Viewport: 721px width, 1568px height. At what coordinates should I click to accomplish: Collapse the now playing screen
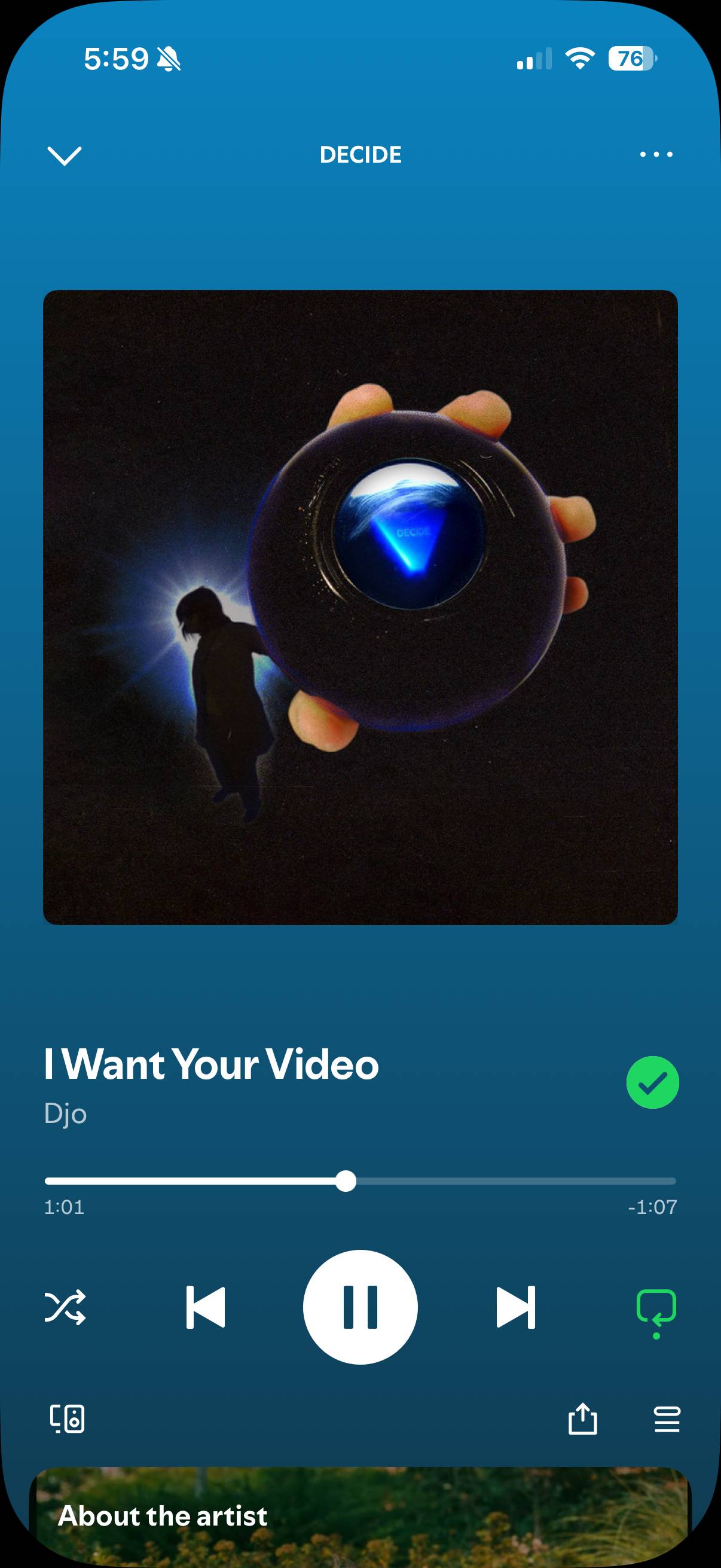(65, 155)
